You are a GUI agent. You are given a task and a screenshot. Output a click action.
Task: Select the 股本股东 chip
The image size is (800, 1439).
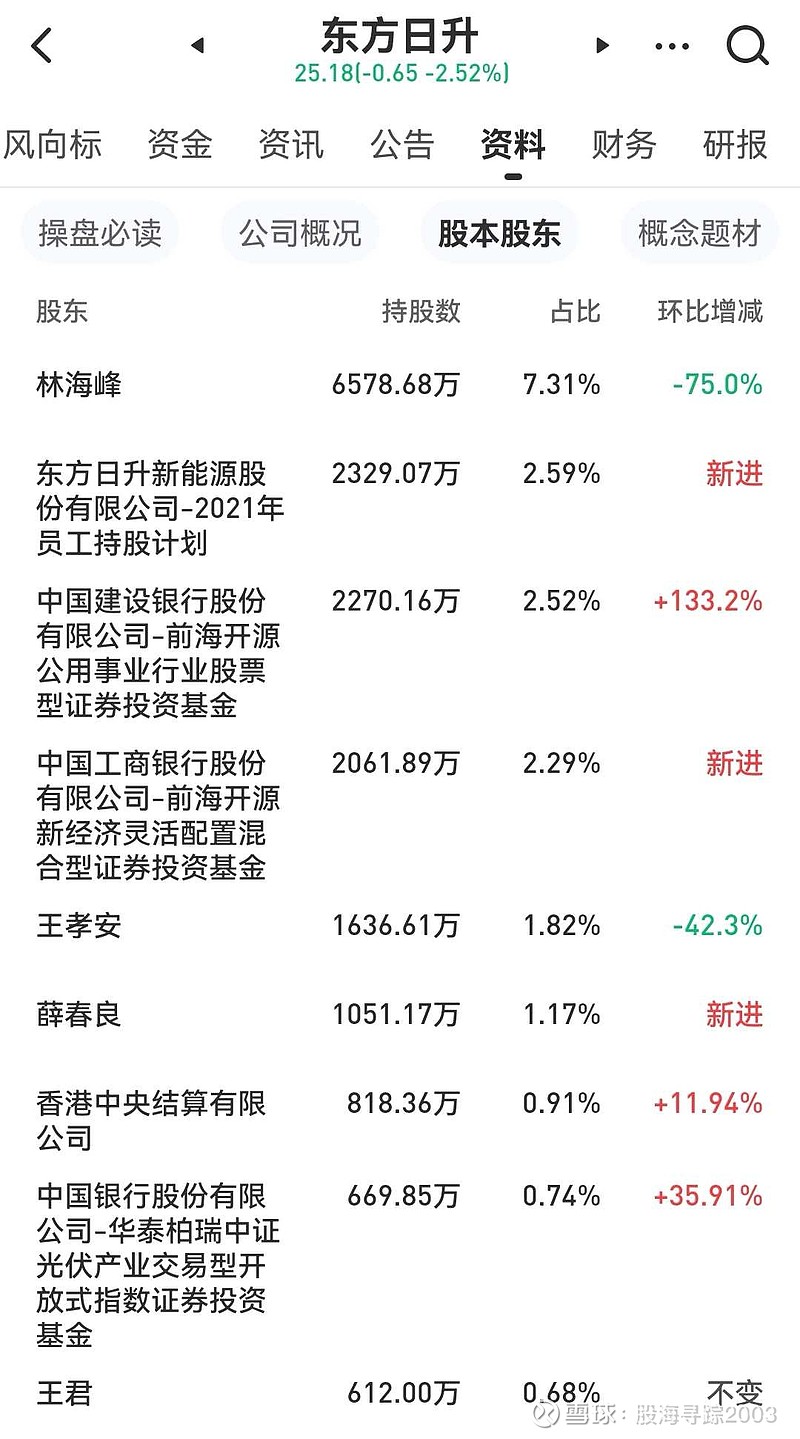[x=500, y=233]
